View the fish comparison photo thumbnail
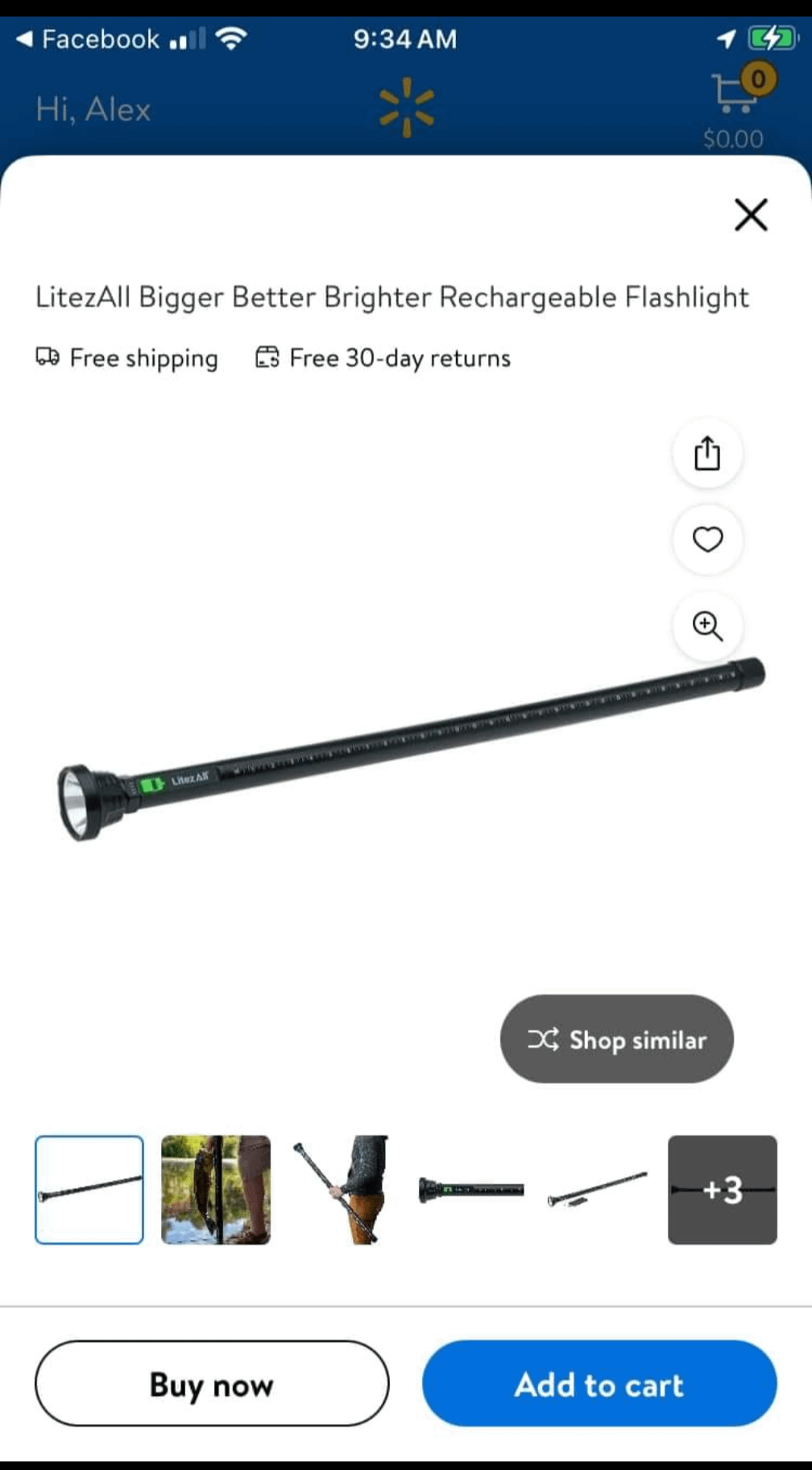Image resolution: width=812 pixels, height=1470 pixels. click(216, 1190)
